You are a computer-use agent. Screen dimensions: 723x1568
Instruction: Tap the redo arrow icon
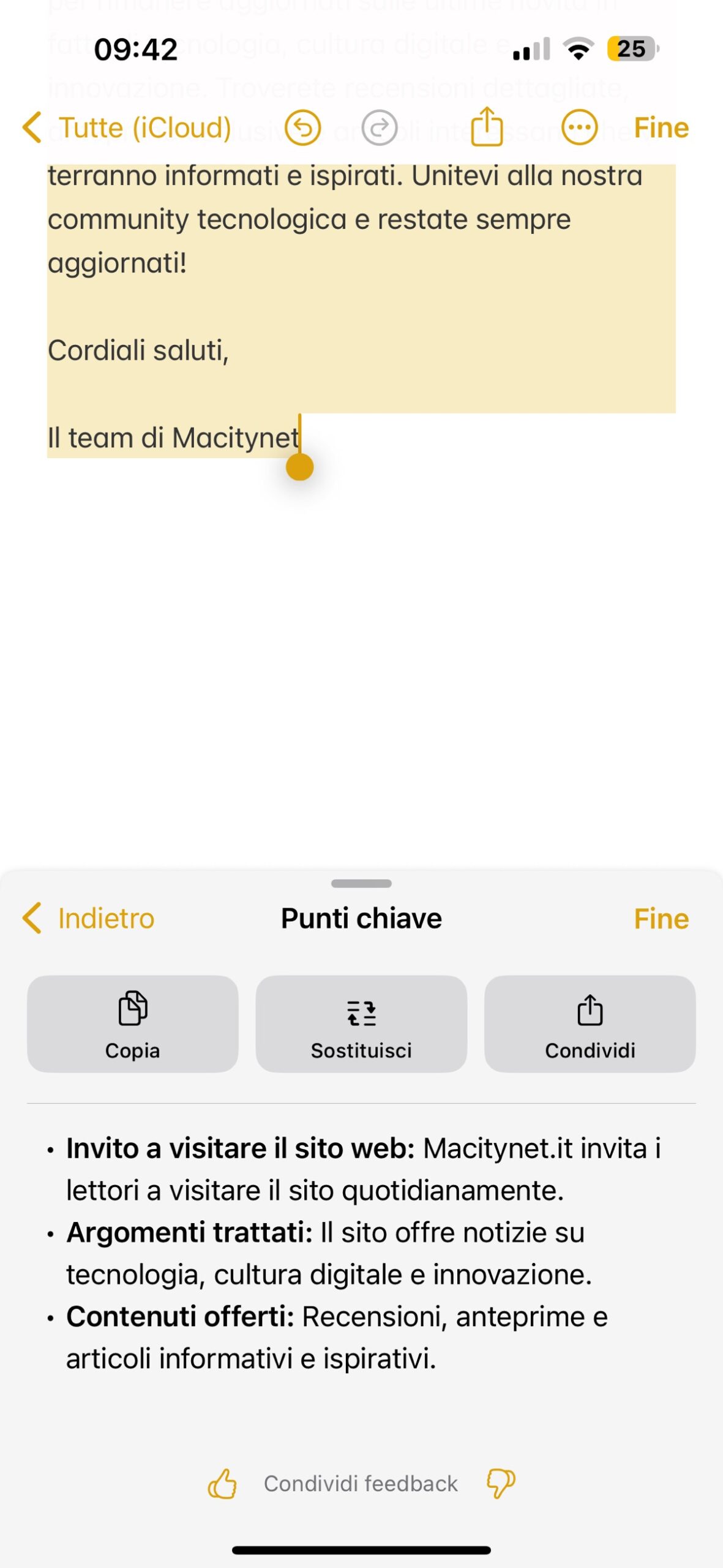(380, 128)
